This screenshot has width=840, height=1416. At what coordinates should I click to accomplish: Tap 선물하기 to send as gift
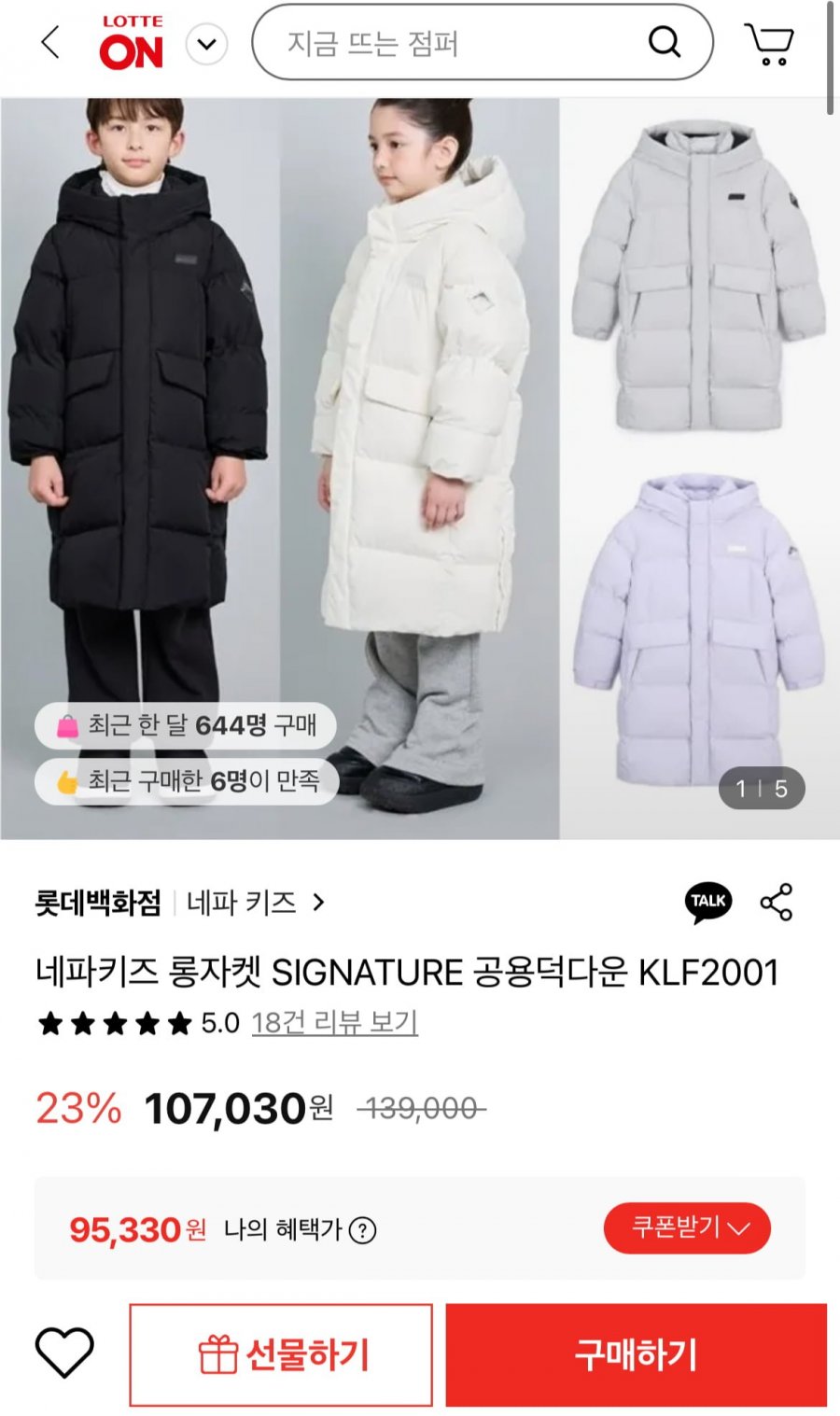pyautogui.click(x=281, y=1354)
